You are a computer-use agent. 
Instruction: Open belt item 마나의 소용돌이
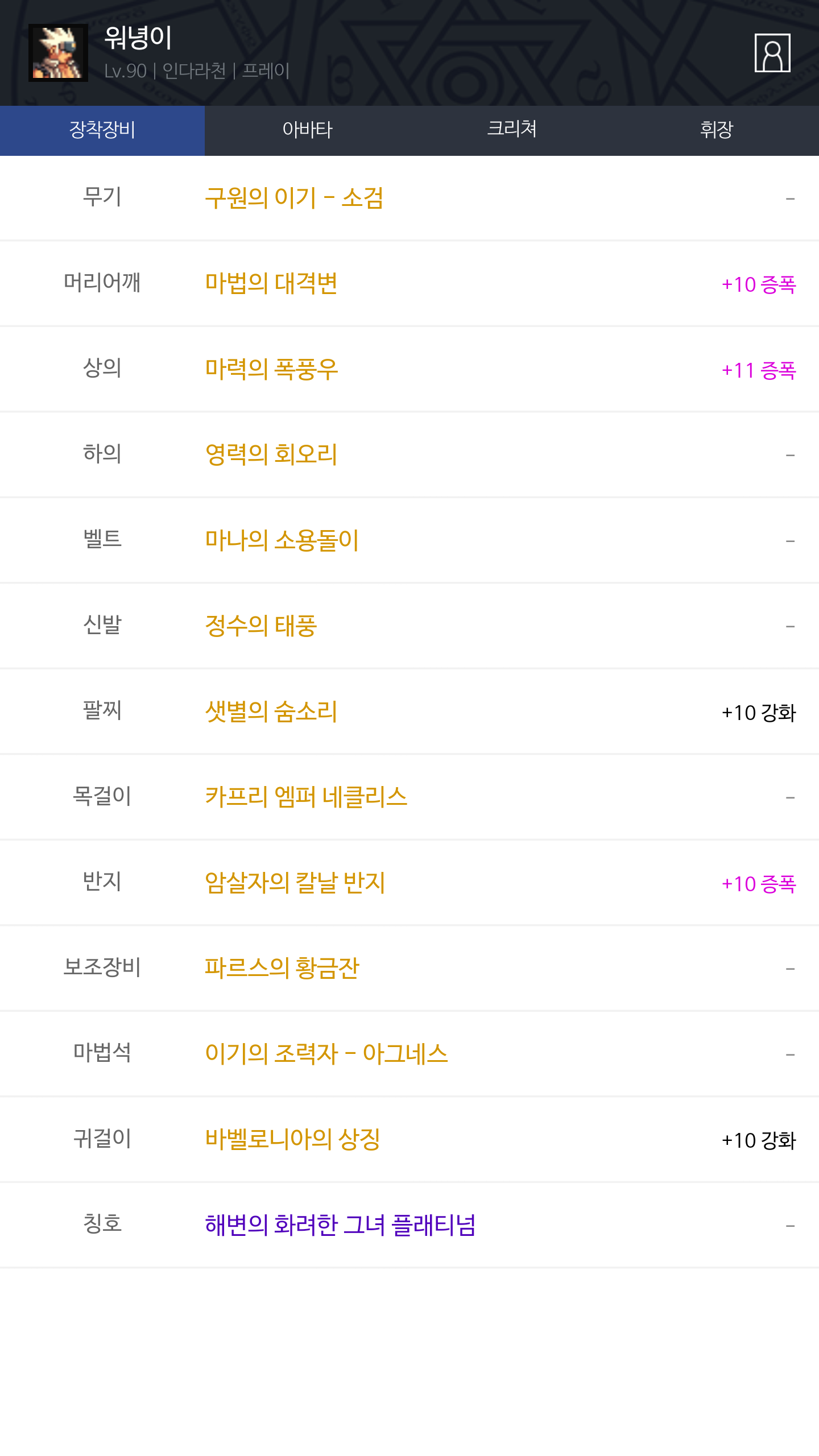click(x=282, y=540)
